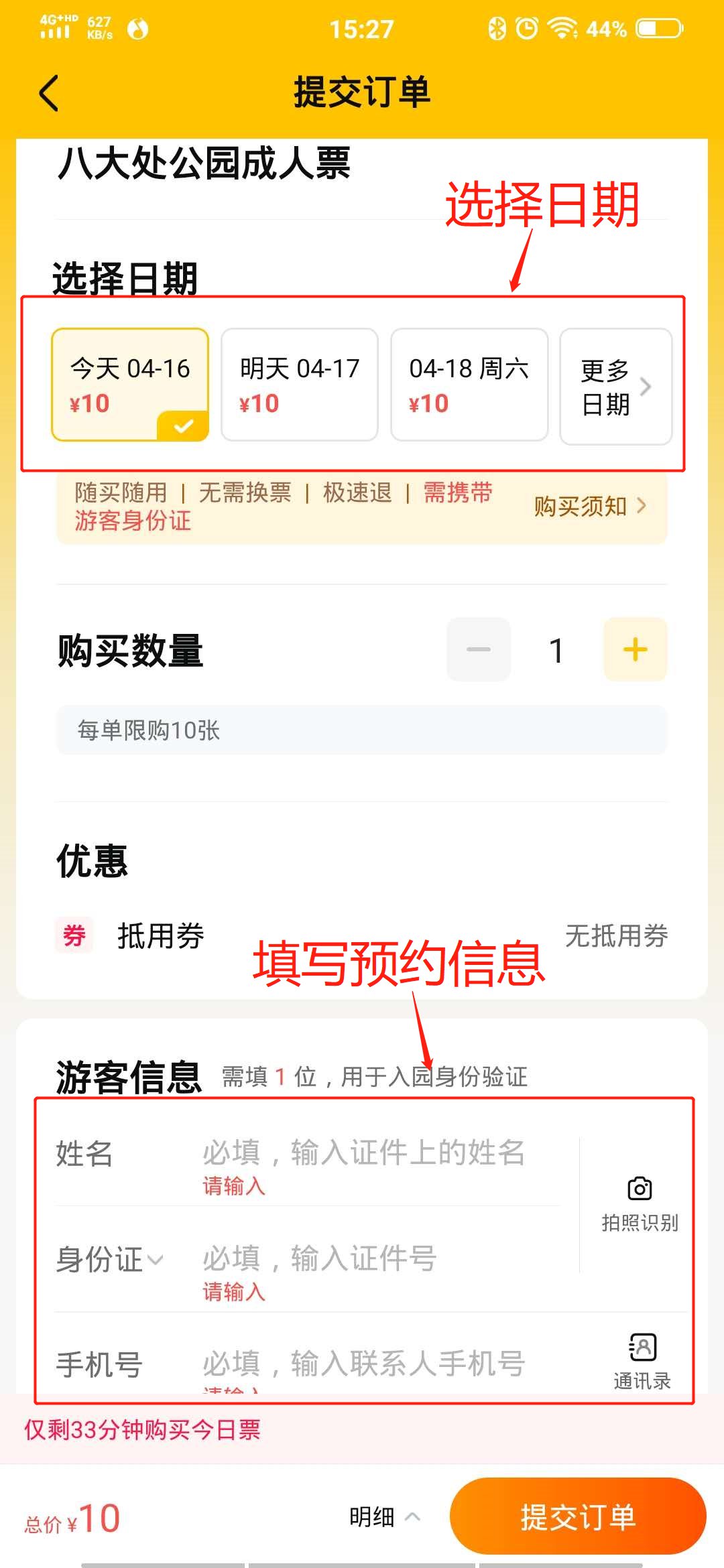
Task: Expand the 身份证 document type dropdown
Action: click(109, 1260)
